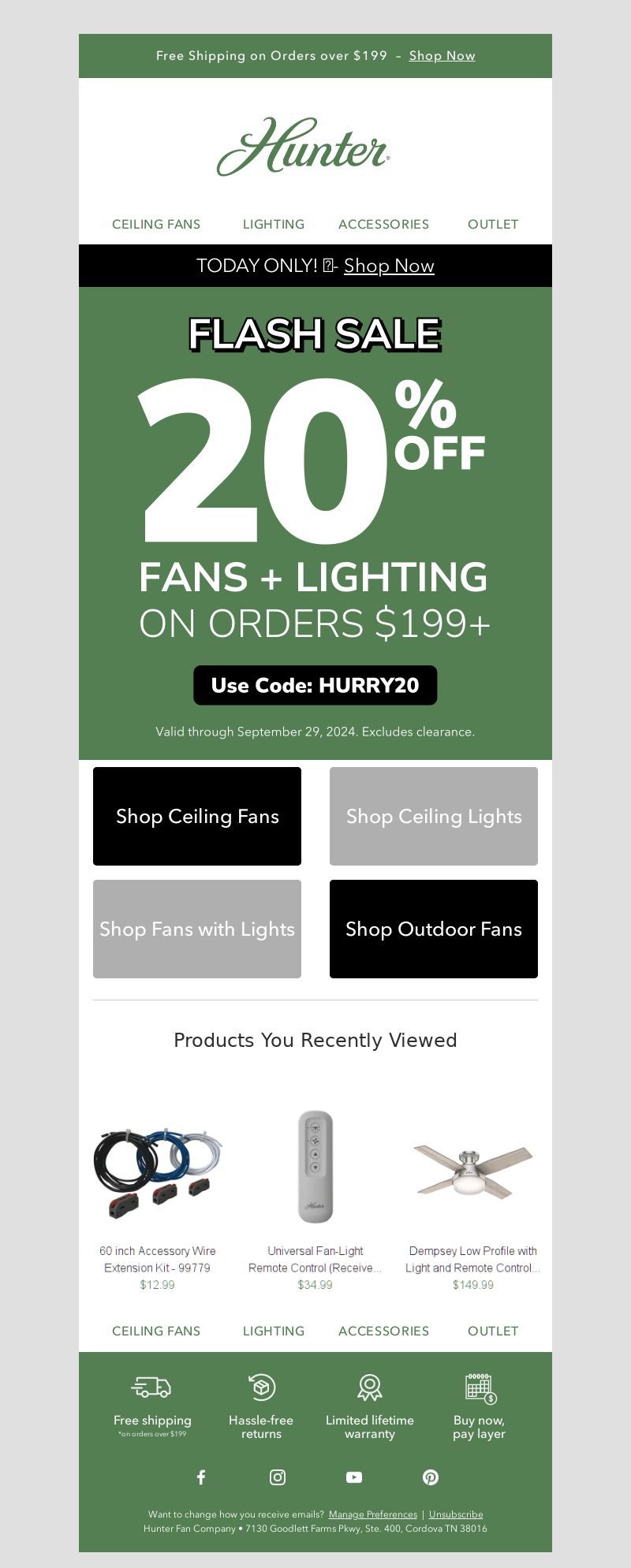
Task: Open the Manage Preferences link
Action: tap(372, 1514)
